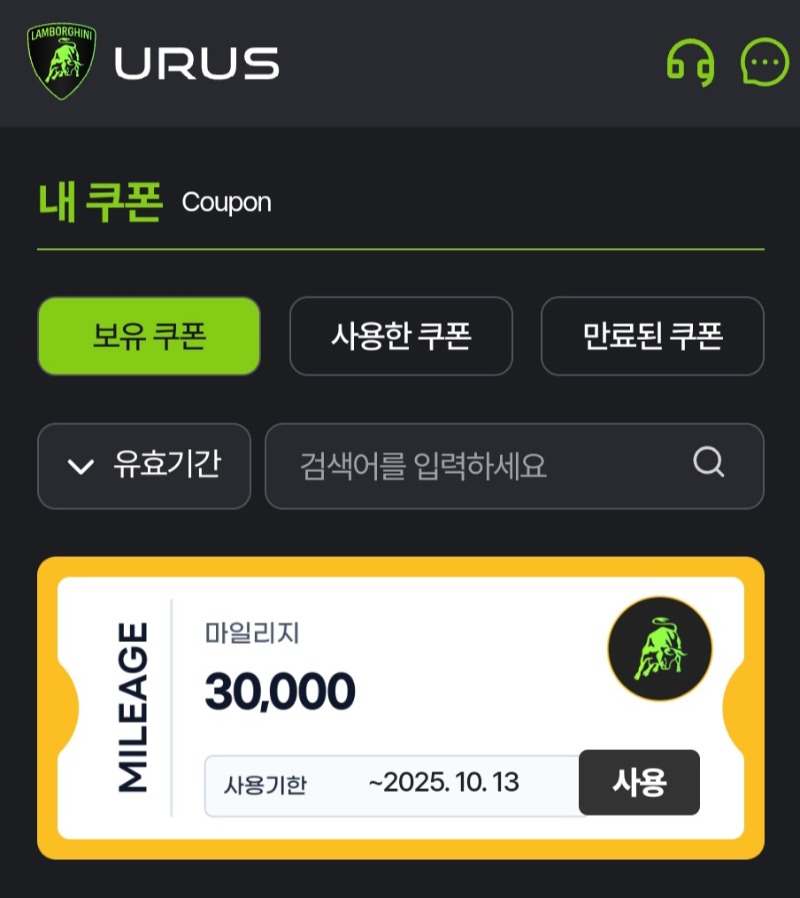Use the 30,000 mileage coupon via 사용
The height and width of the screenshot is (898, 800).
pos(639,782)
